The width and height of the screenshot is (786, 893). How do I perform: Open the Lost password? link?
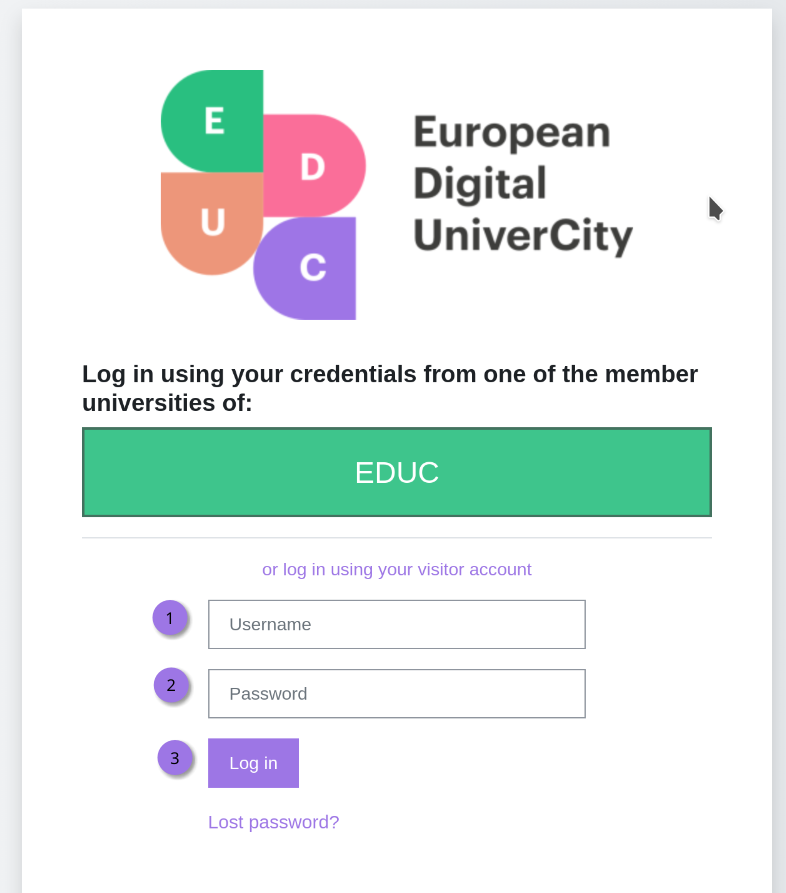273,822
